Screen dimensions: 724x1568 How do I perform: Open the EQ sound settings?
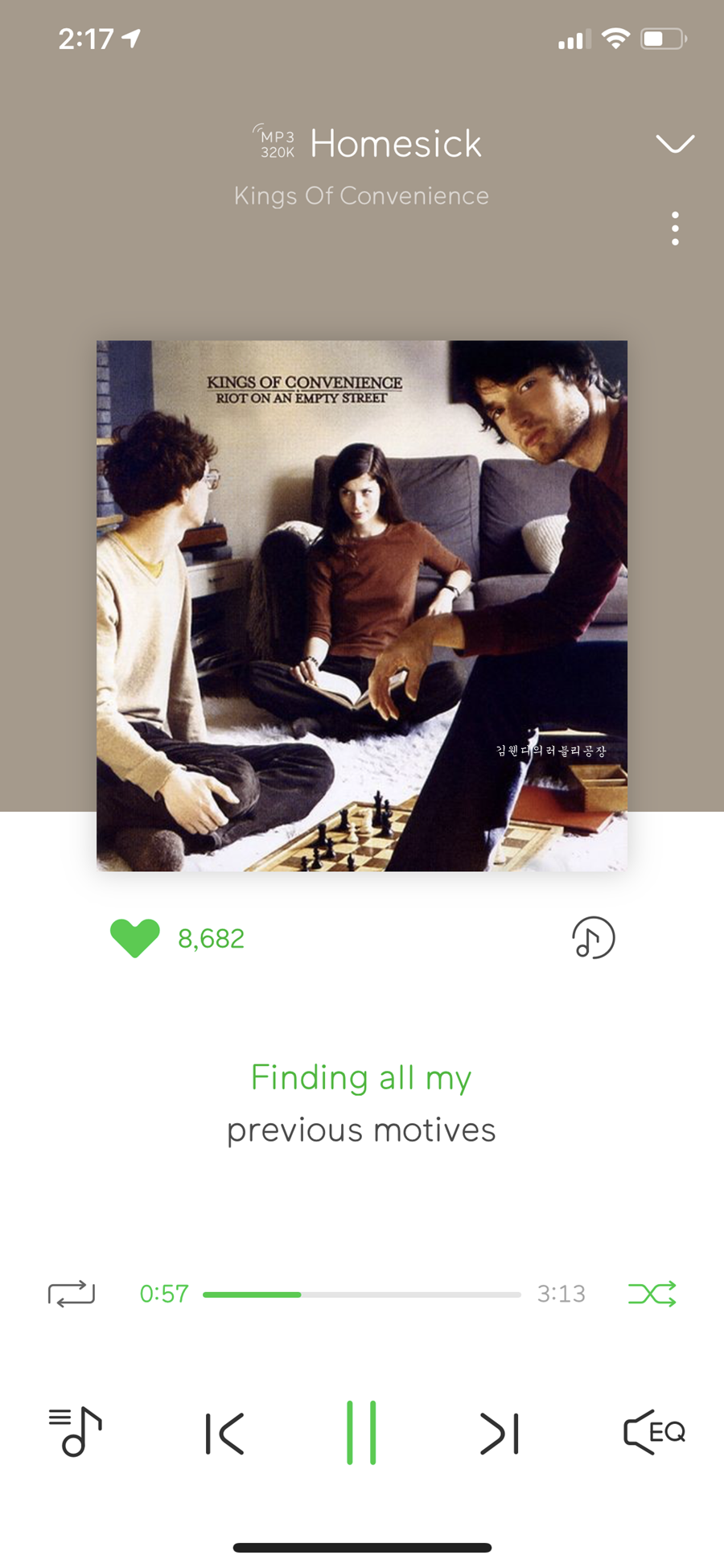tap(654, 1432)
